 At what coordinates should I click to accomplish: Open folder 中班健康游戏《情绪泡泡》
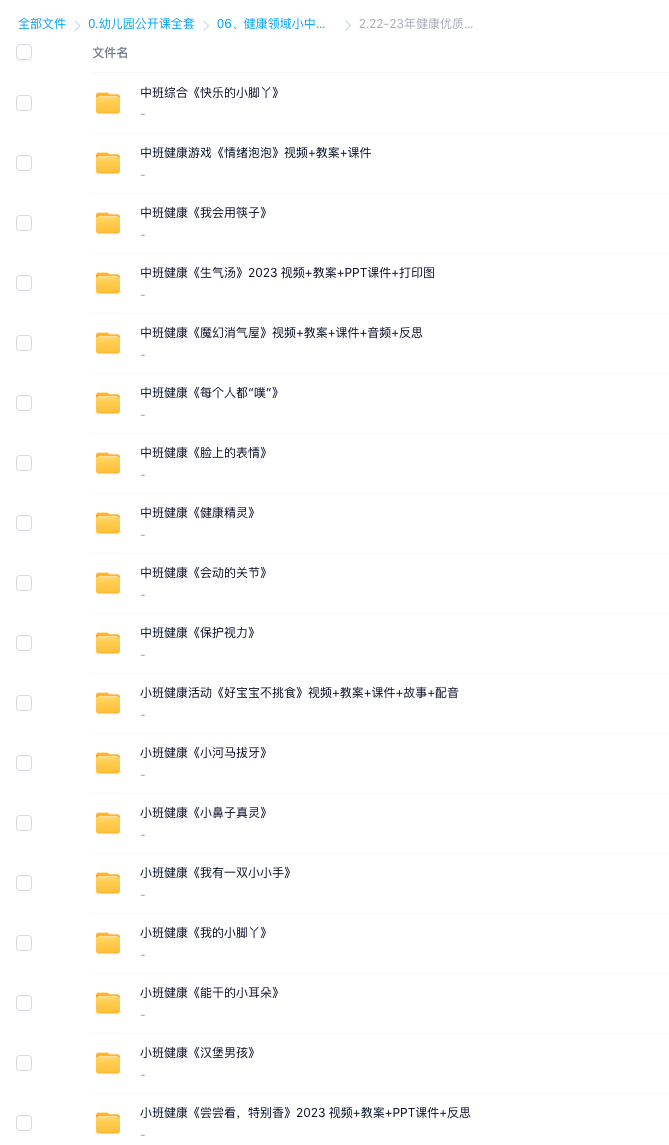(256, 153)
